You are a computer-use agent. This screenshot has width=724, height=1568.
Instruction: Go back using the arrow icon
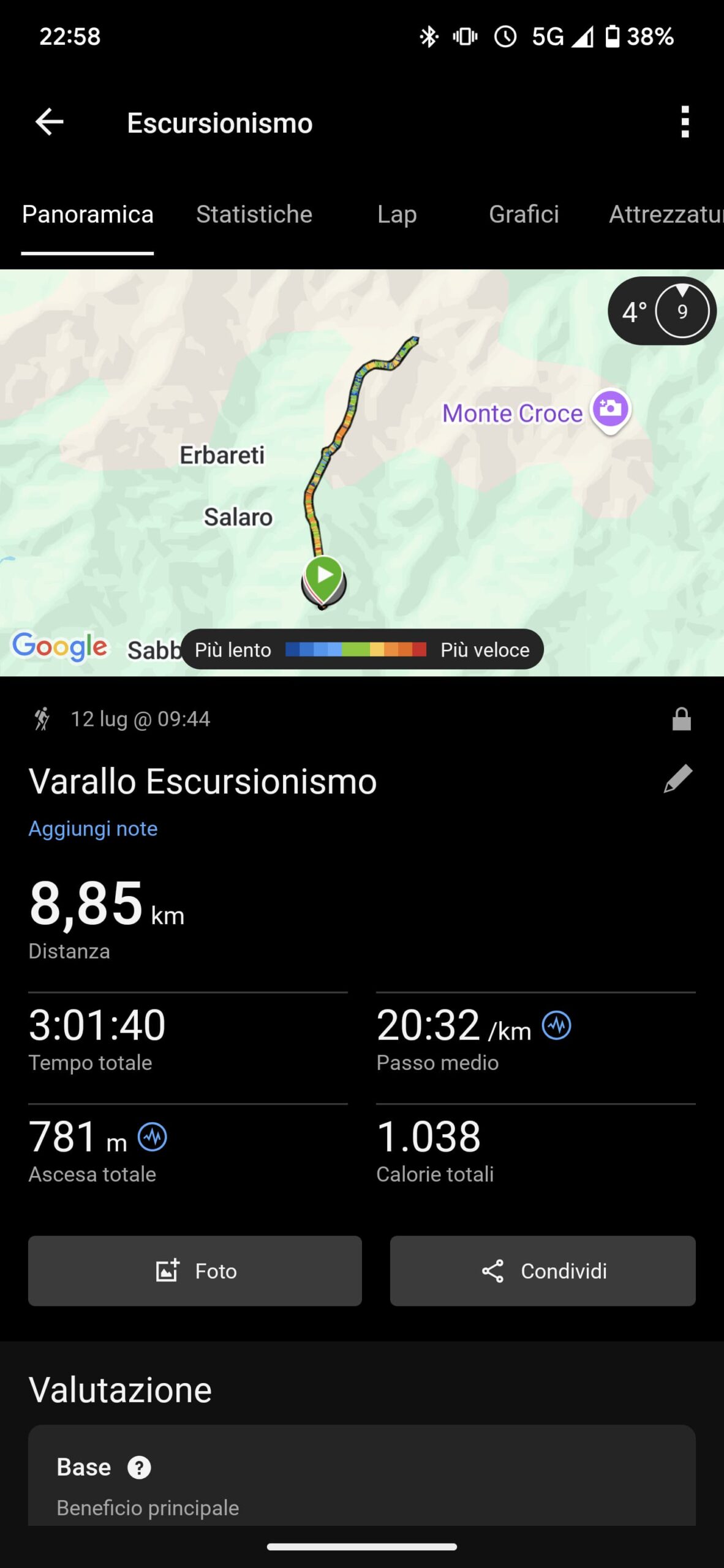pos(50,122)
